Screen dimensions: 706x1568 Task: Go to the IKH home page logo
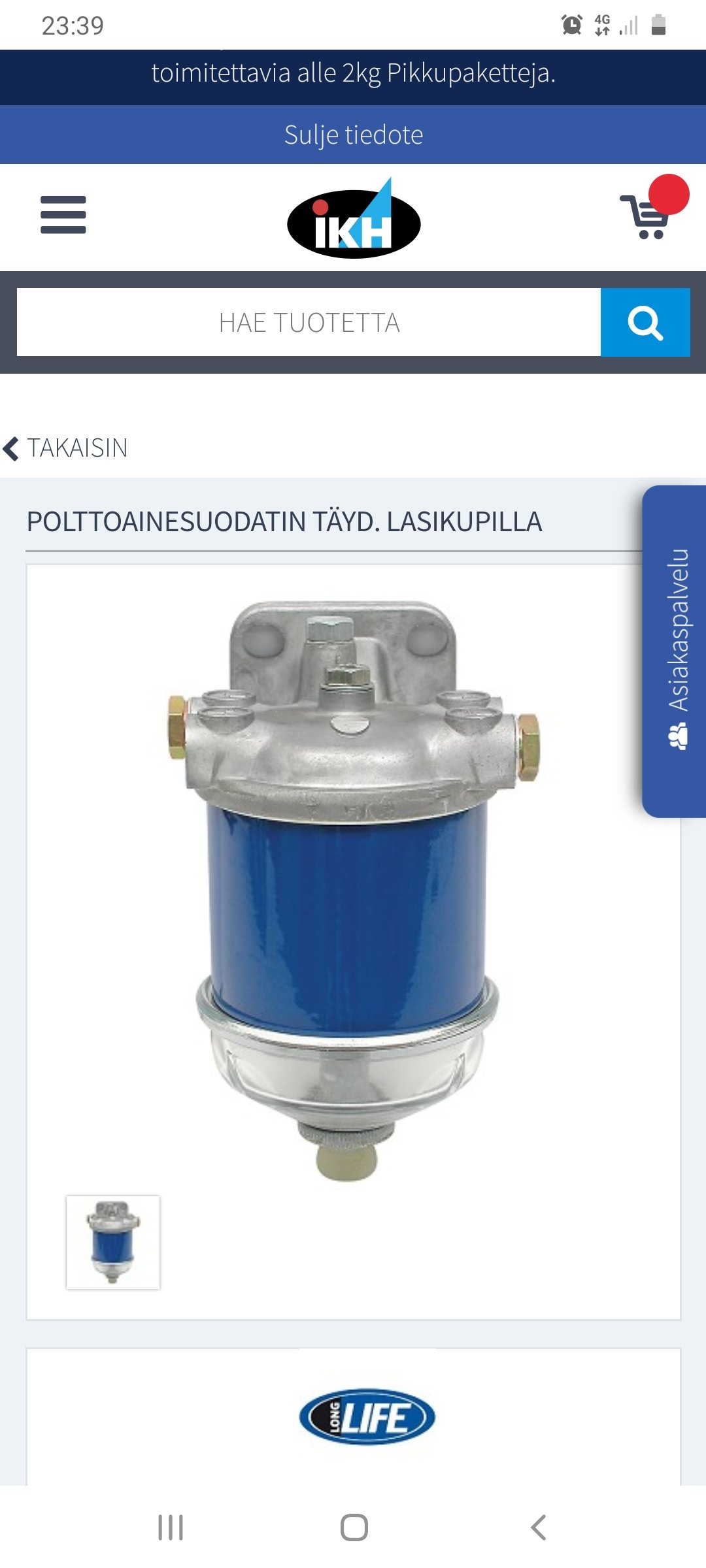(354, 220)
